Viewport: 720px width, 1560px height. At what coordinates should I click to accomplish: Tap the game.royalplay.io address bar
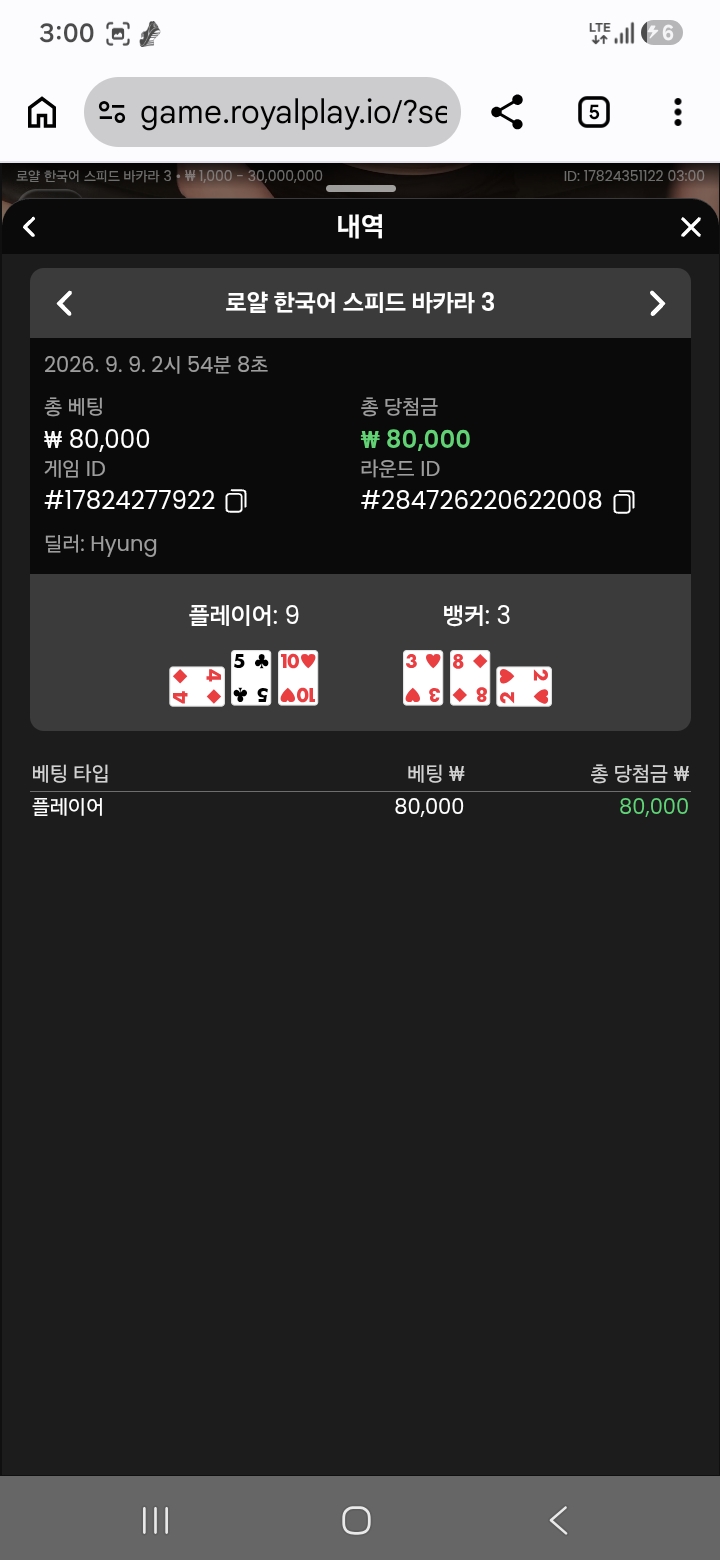point(273,112)
